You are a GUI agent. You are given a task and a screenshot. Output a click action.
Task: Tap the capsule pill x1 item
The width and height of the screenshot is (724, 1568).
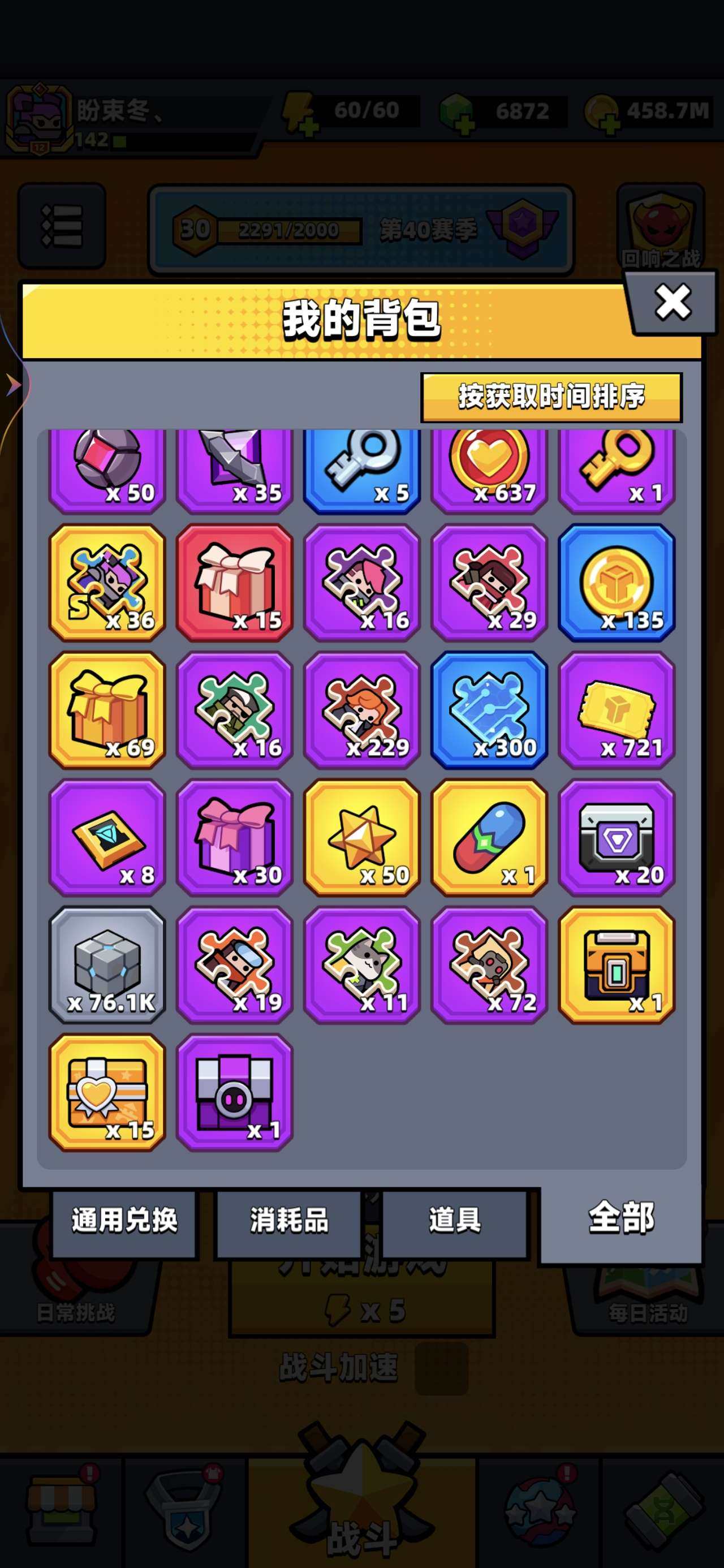489,837
